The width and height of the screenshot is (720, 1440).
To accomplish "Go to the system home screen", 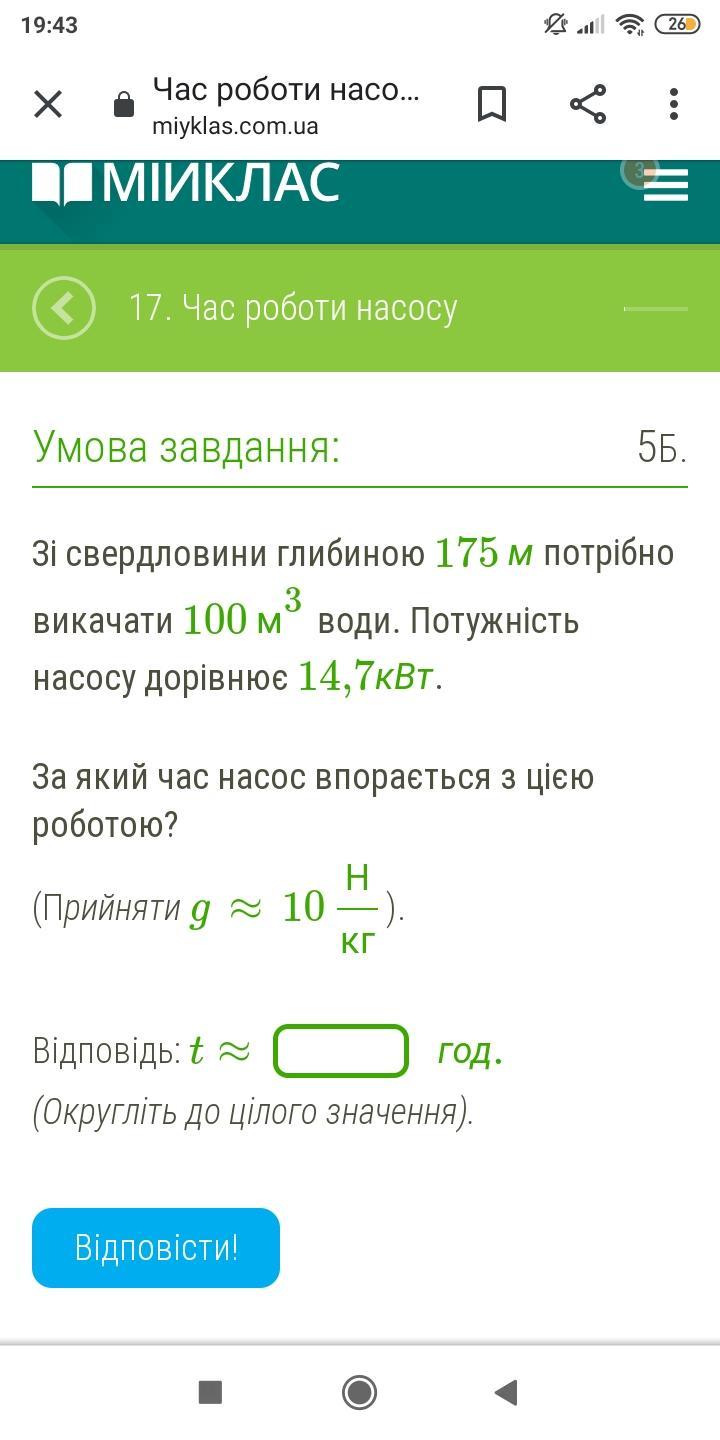I will pyautogui.click(x=359, y=1392).
